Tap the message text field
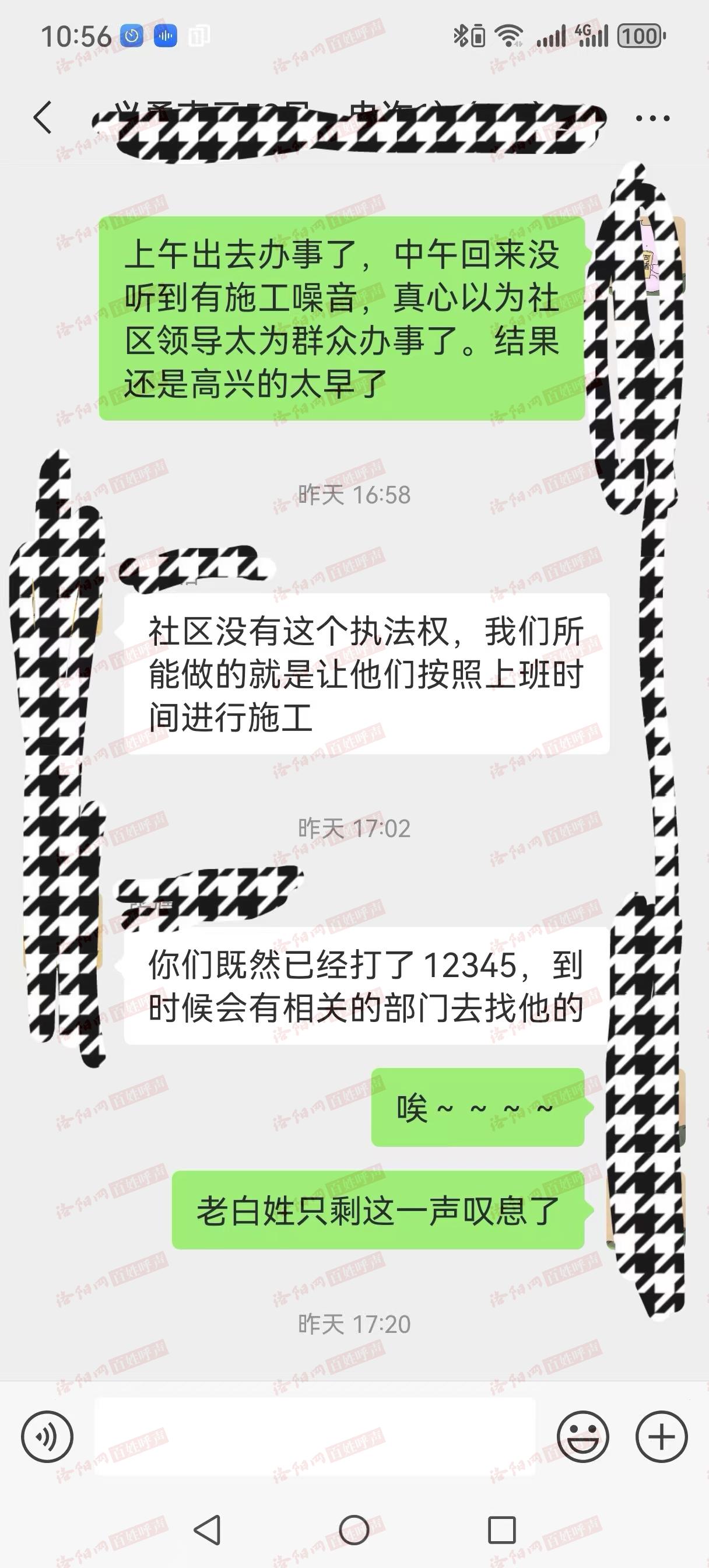 click(x=315, y=1437)
